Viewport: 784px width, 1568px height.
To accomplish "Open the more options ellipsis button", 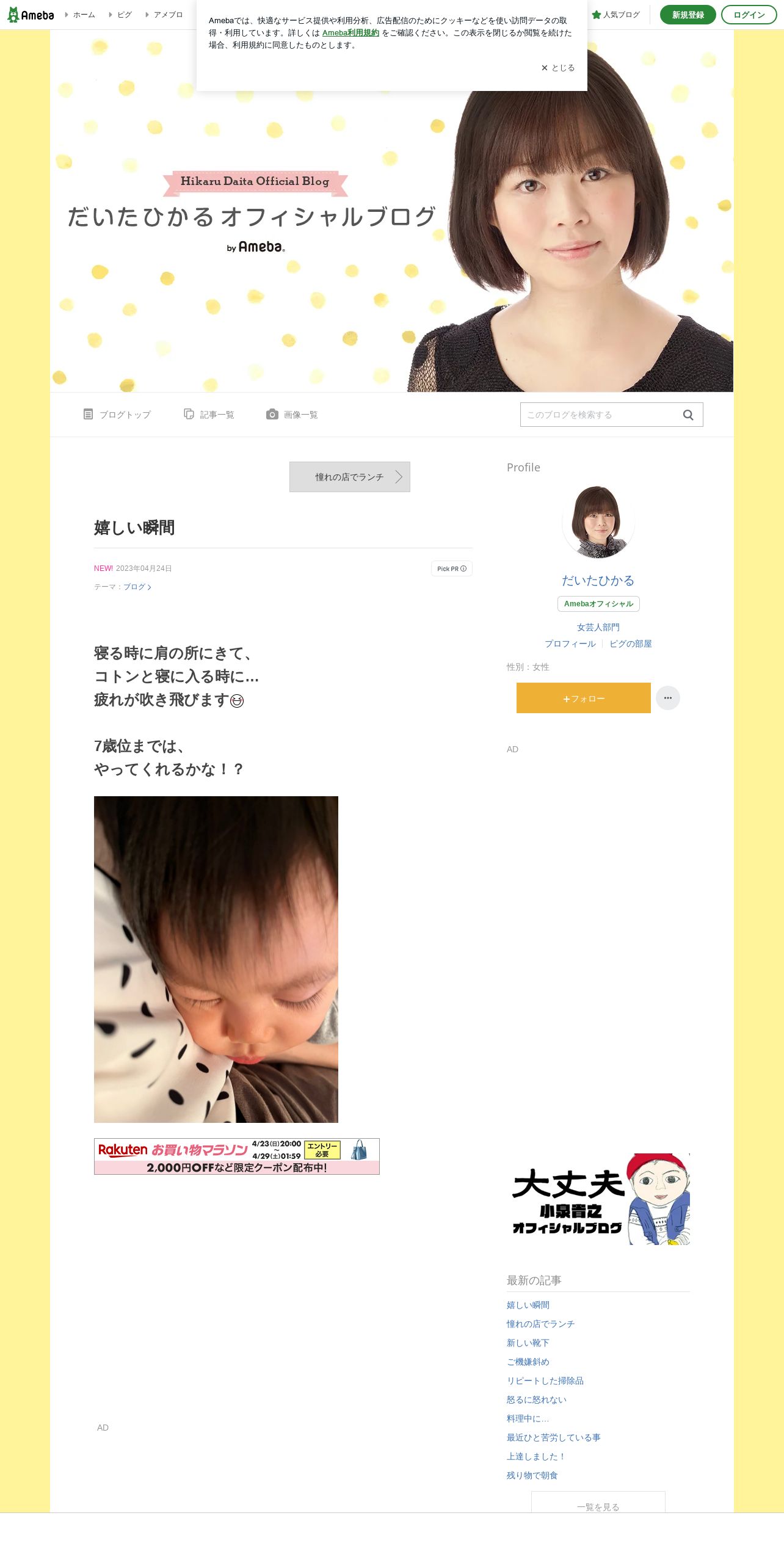I will coord(668,698).
